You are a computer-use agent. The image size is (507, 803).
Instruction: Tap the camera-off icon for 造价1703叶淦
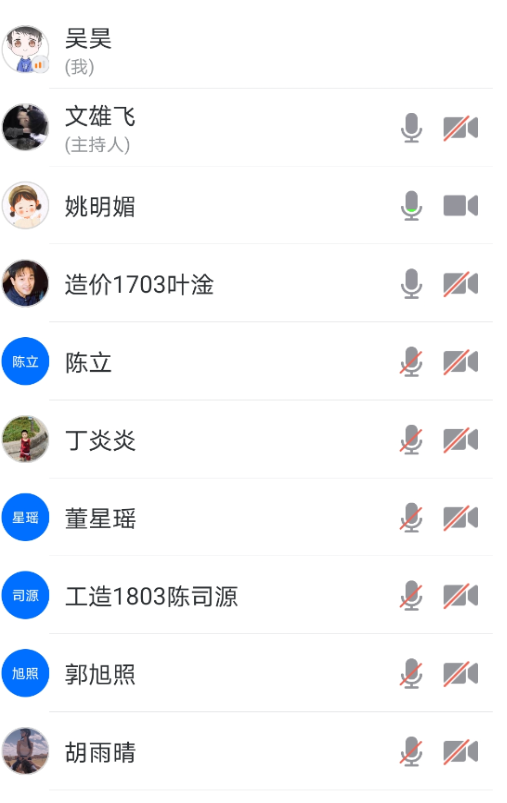pyautogui.click(x=460, y=284)
